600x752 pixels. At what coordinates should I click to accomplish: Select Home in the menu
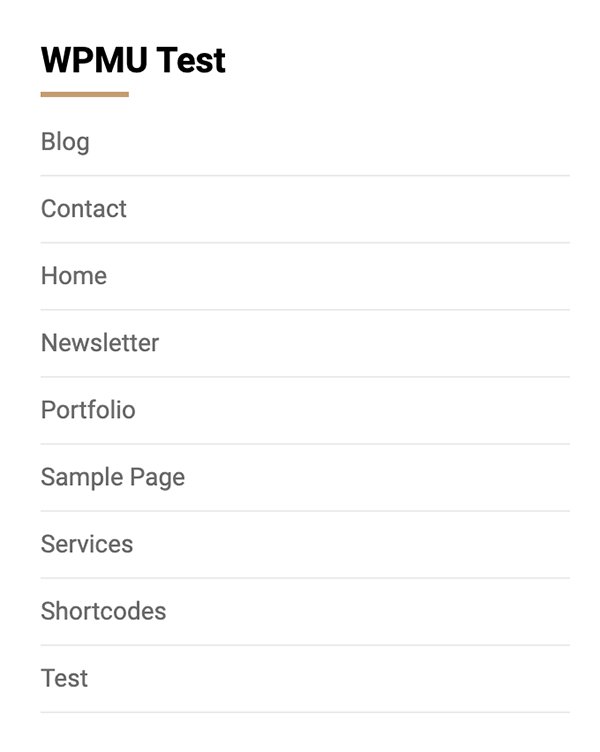click(74, 276)
